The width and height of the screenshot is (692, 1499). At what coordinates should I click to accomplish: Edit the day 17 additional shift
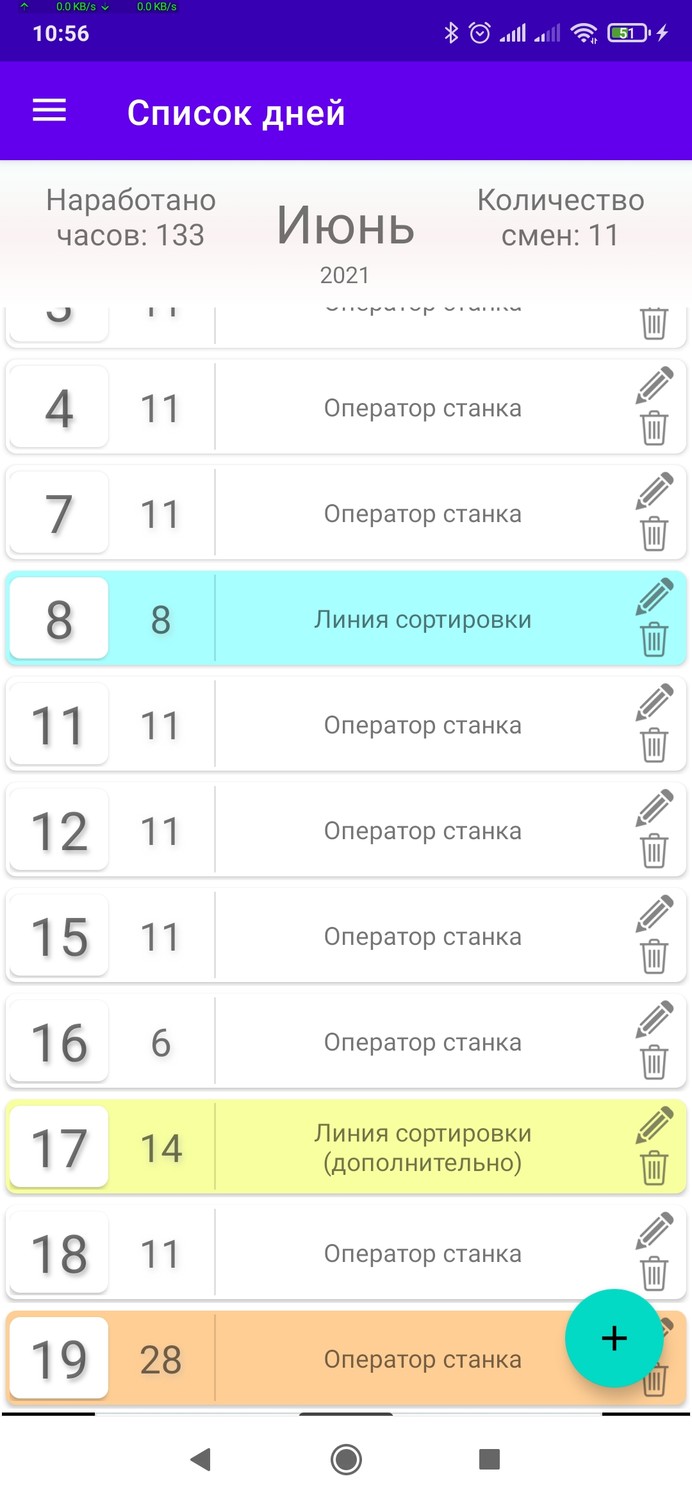pos(654,1126)
